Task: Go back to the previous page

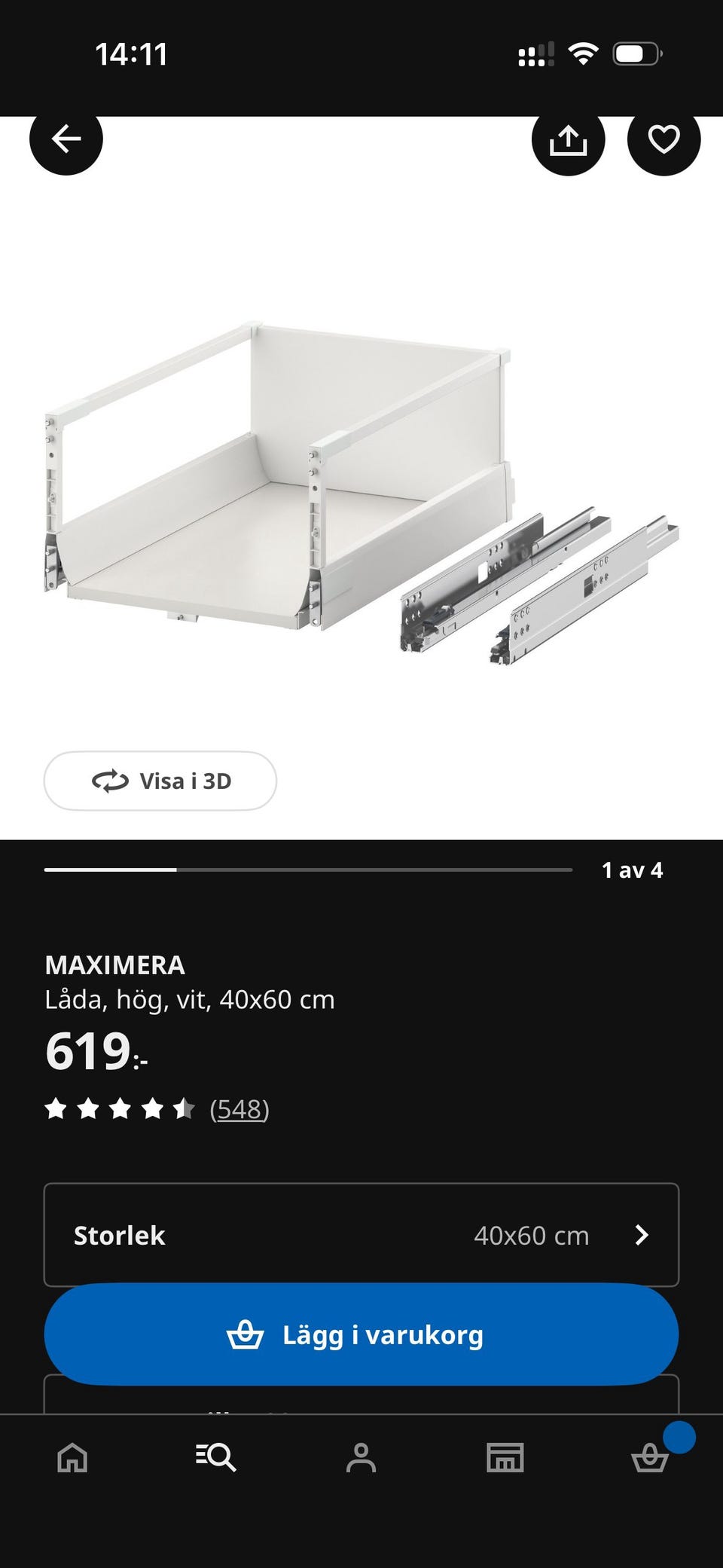Action: click(66, 139)
